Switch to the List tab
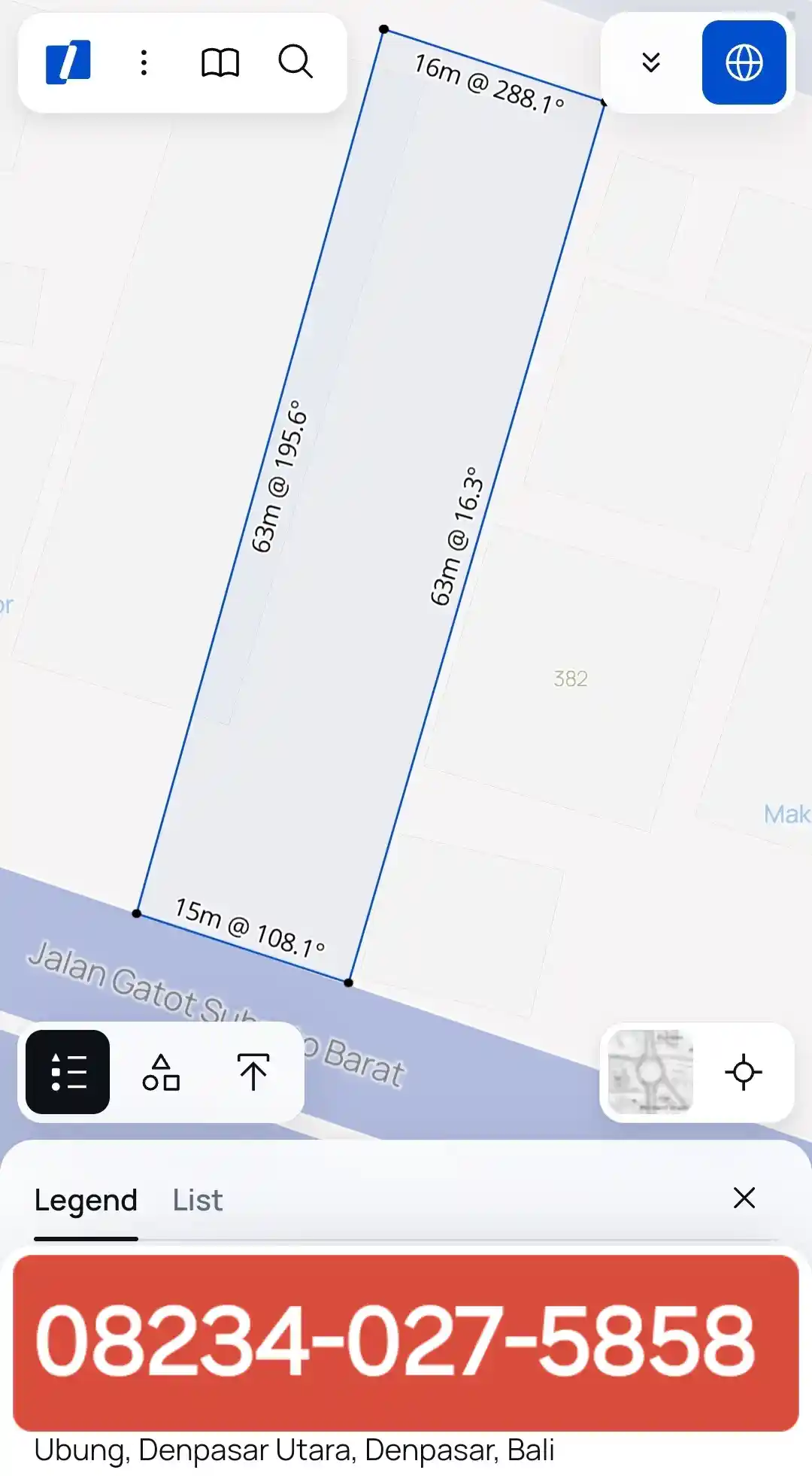Screen dimensions: 812x1476 click(x=198, y=1200)
